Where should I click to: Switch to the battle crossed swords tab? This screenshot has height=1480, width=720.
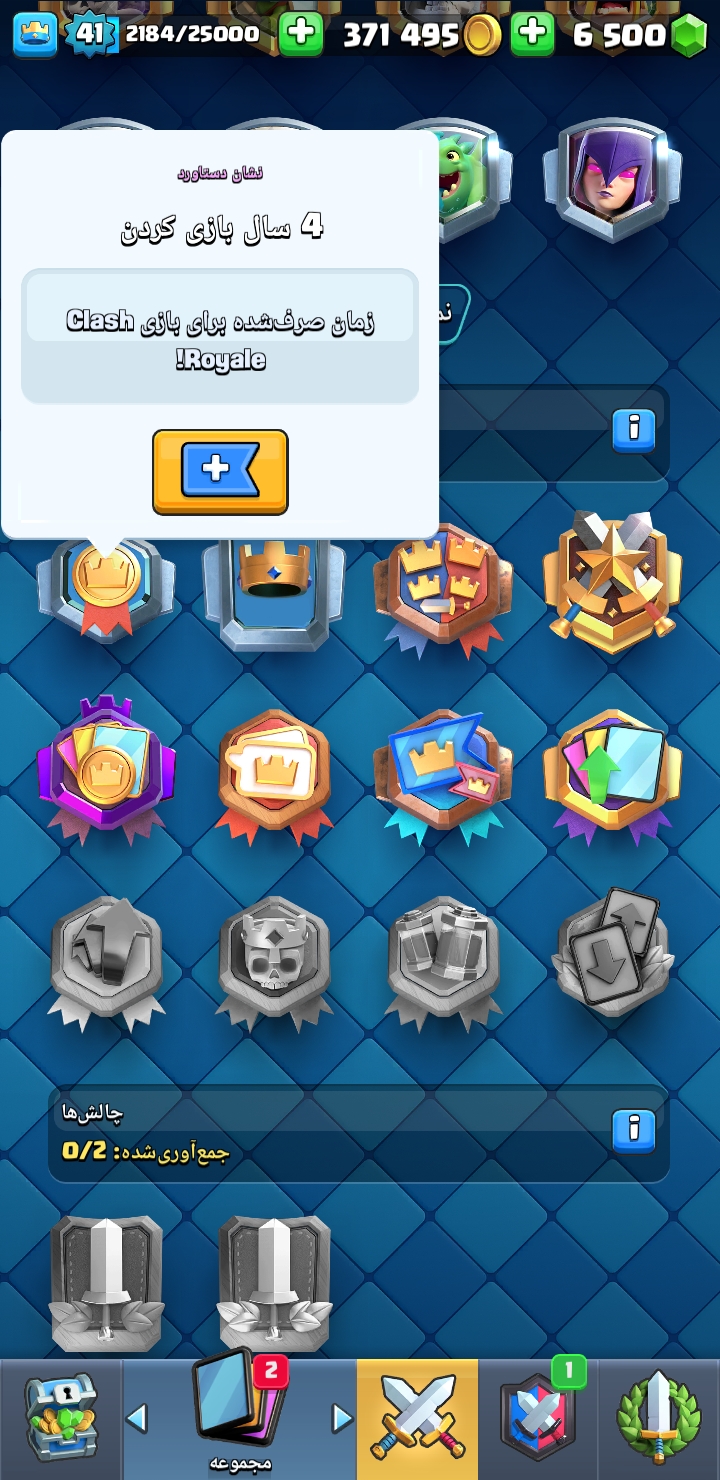(x=417, y=1419)
